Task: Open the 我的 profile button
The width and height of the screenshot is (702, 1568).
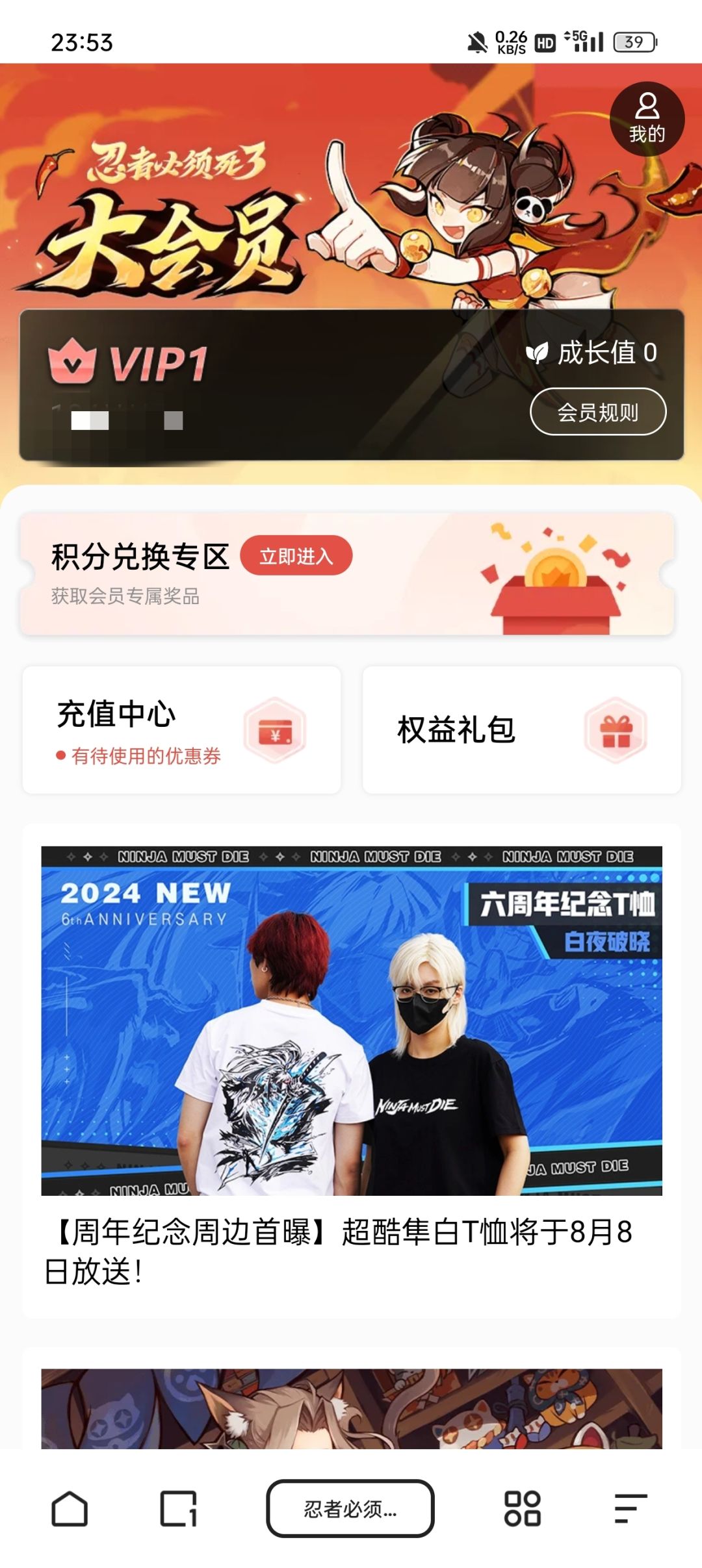Action: tap(647, 119)
